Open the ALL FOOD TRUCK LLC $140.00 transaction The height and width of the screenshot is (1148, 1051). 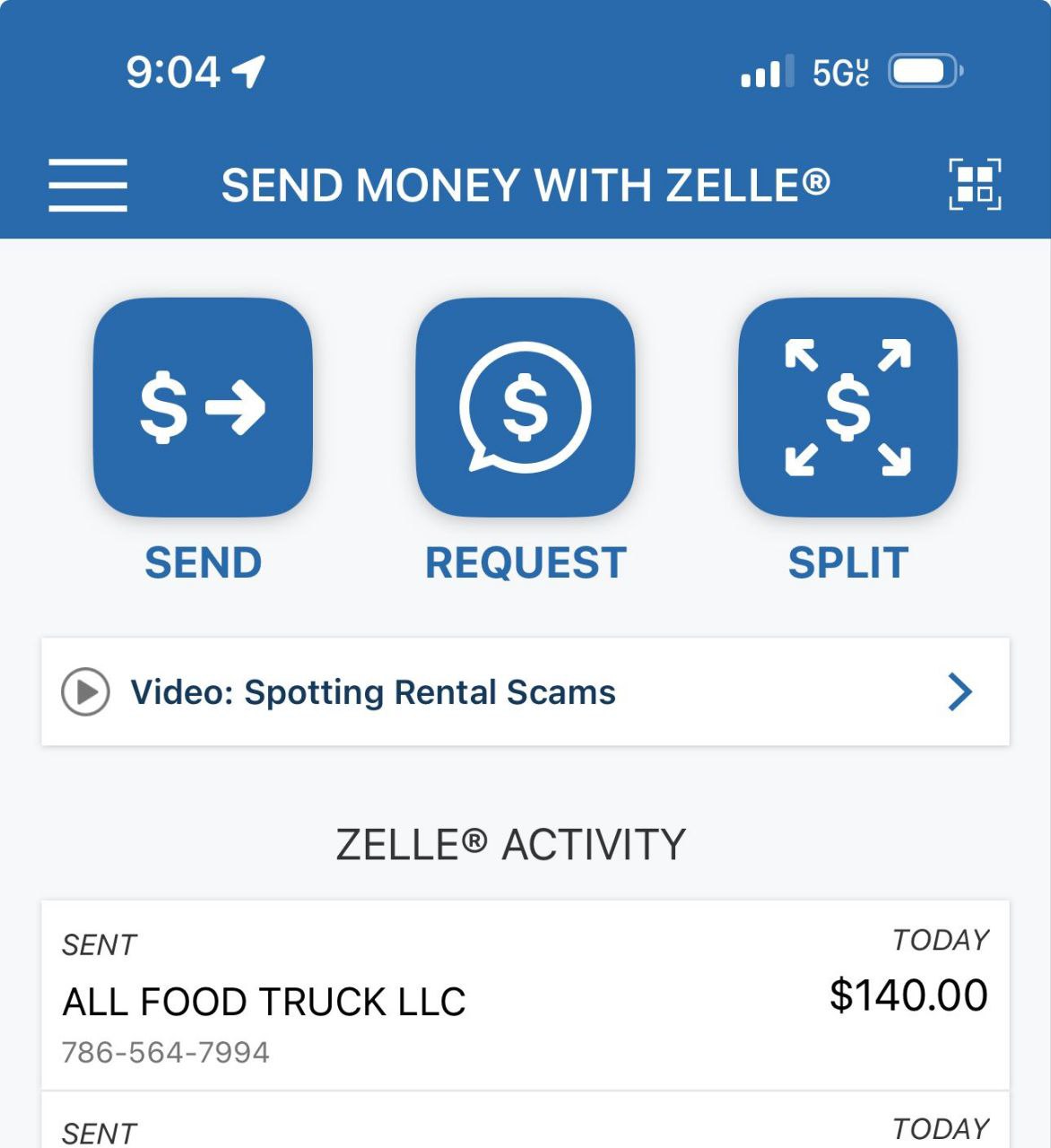[525, 996]
